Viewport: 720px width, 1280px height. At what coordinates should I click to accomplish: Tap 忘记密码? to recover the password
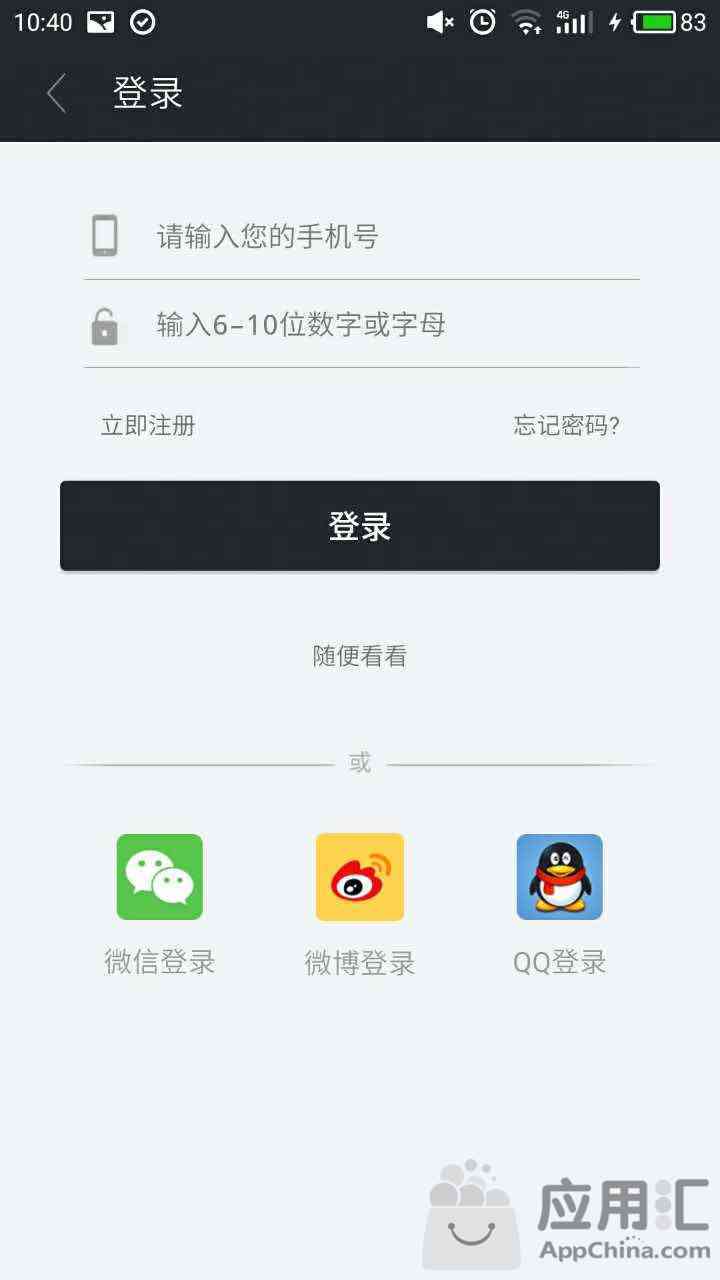[x=566, y=426]
